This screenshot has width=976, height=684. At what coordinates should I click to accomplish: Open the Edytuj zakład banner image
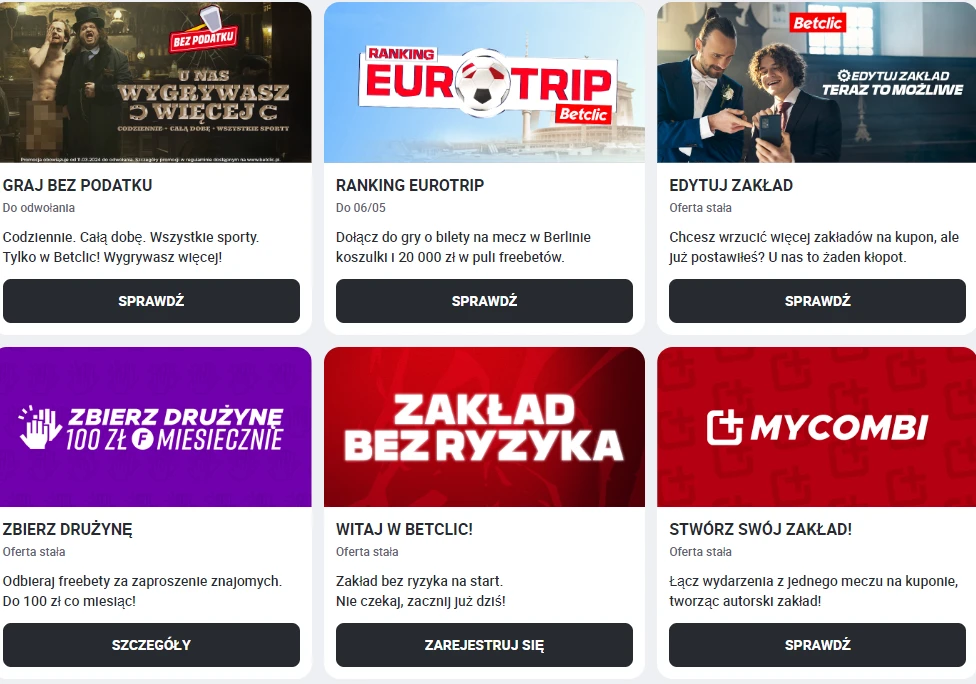(816, 82)
